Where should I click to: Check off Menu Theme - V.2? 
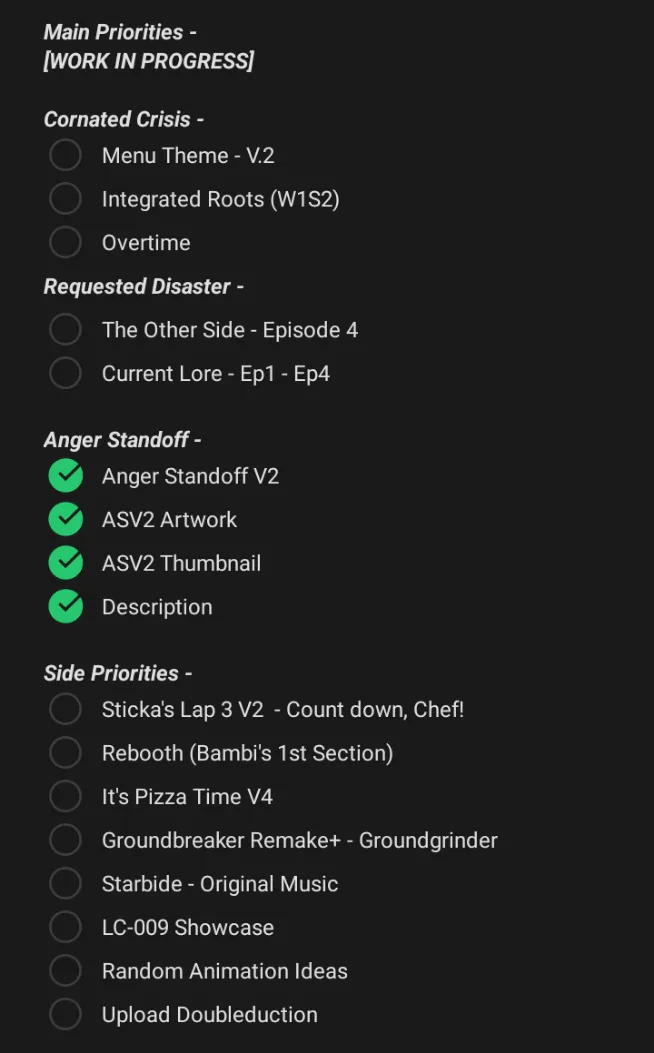click(65, 155)
